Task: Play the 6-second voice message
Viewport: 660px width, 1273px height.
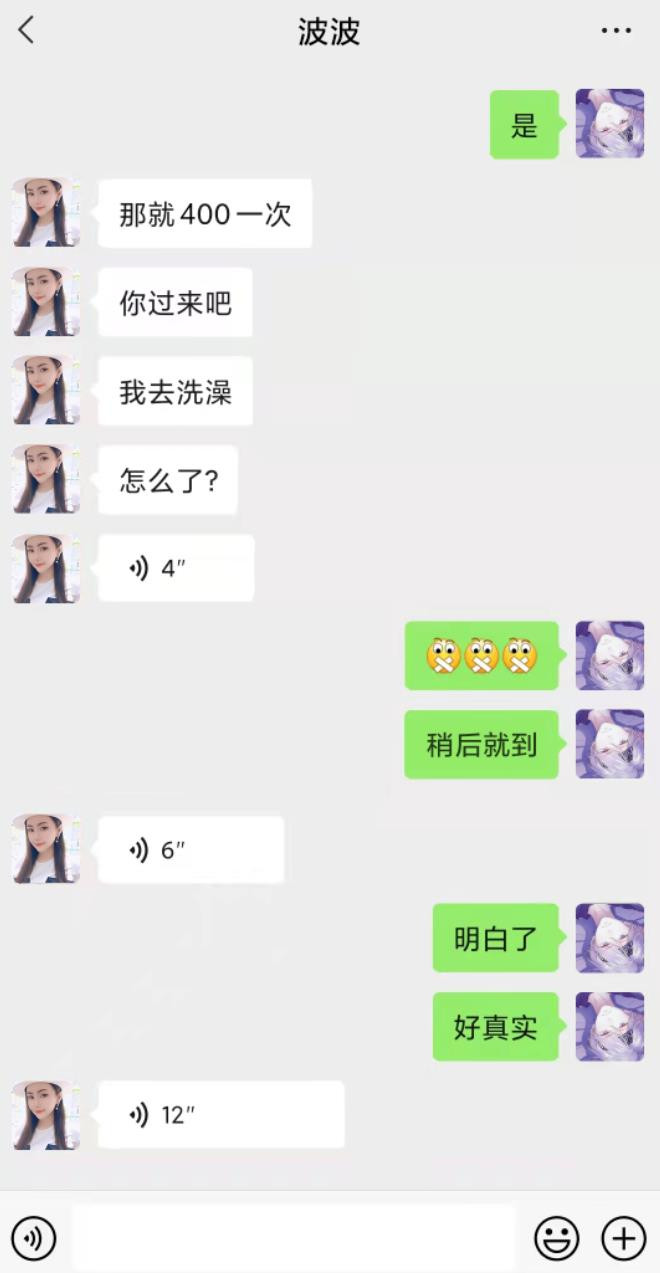Action: 190,850
